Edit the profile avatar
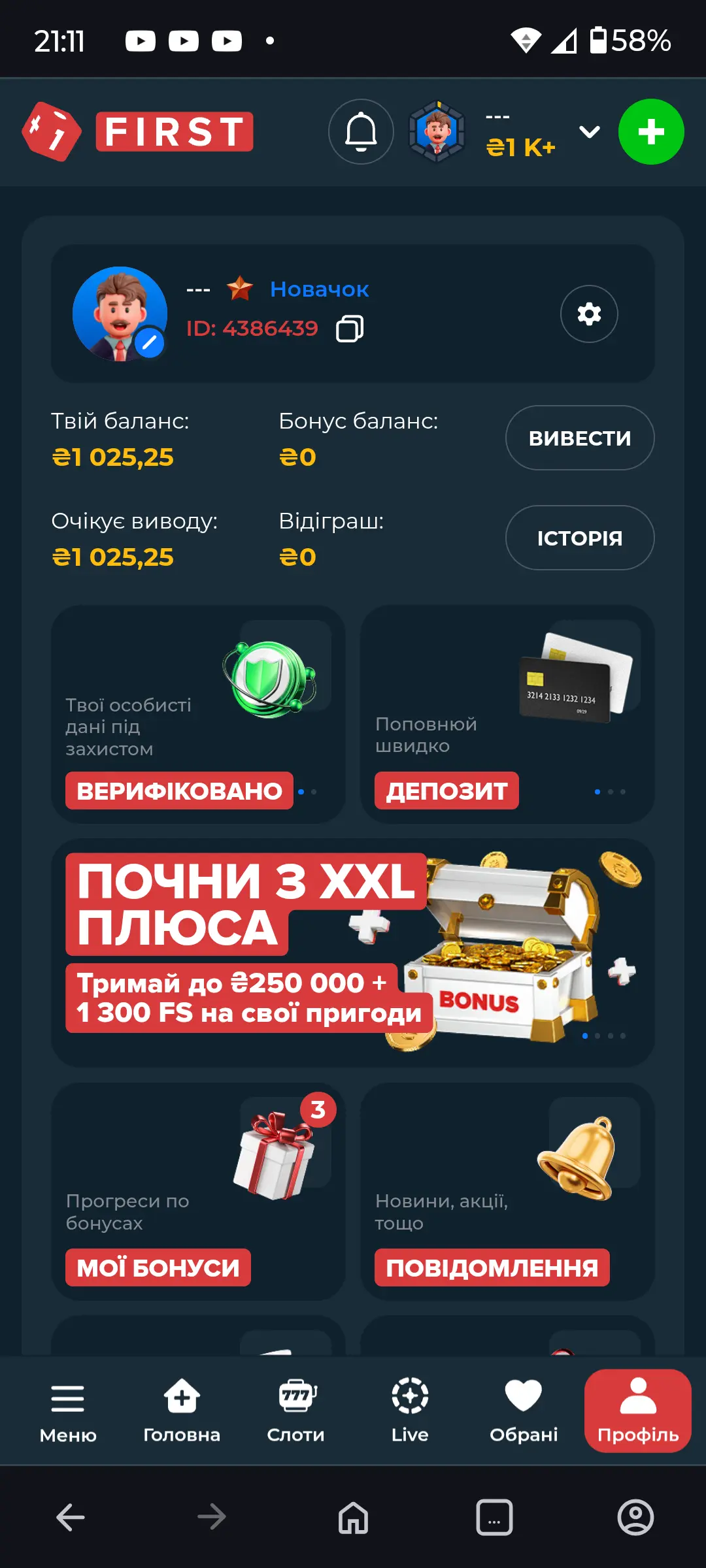The image size is (706, 1568). tap(150, 342)
